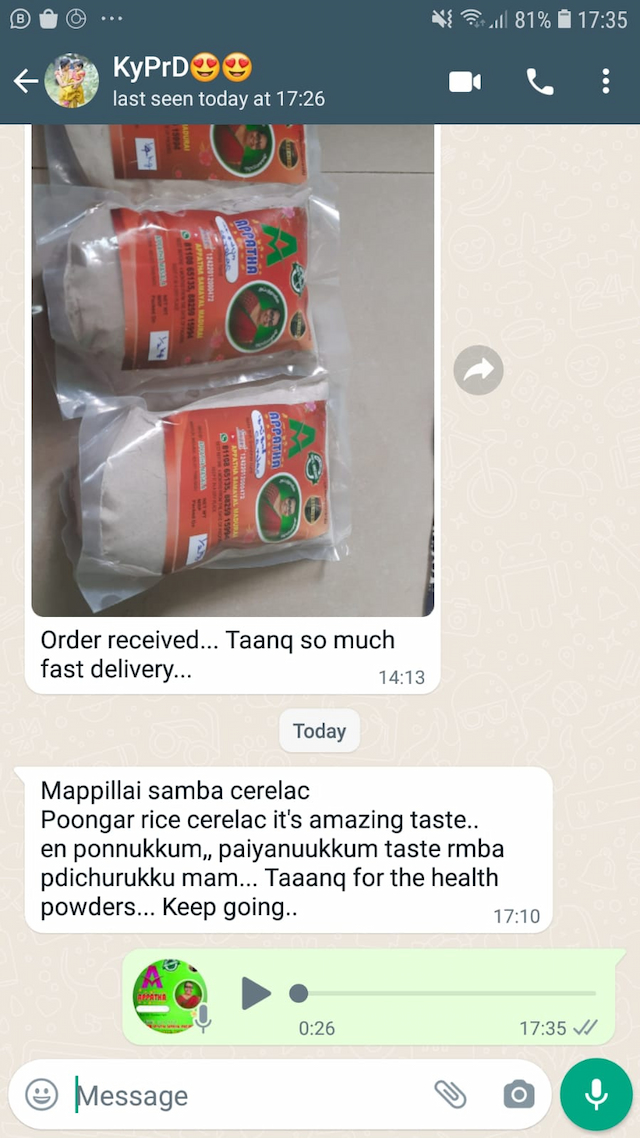Attach a file with the paperclip
This screenshot has width=640, height=1138.
coord(450,1095)
